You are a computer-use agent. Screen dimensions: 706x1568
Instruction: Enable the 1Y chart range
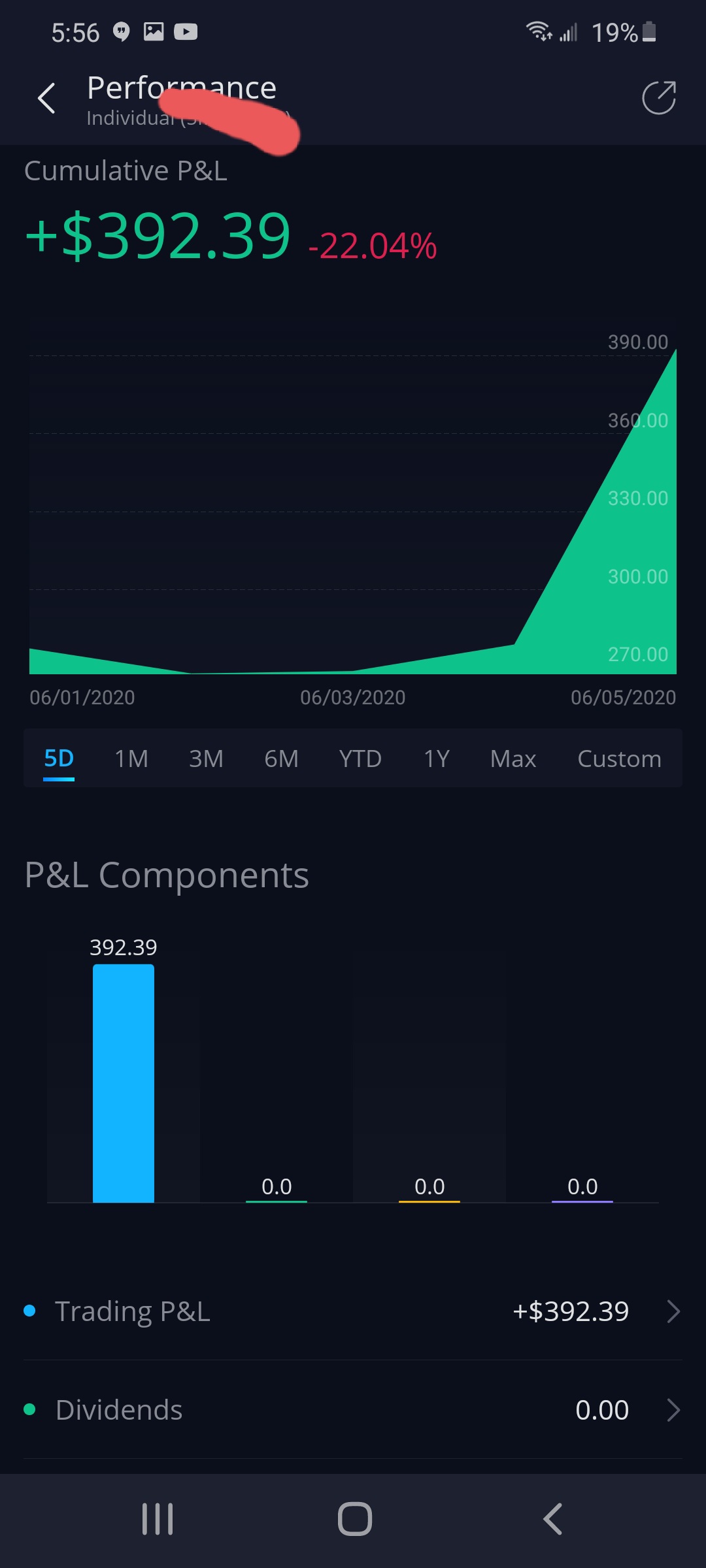point(436,759)
